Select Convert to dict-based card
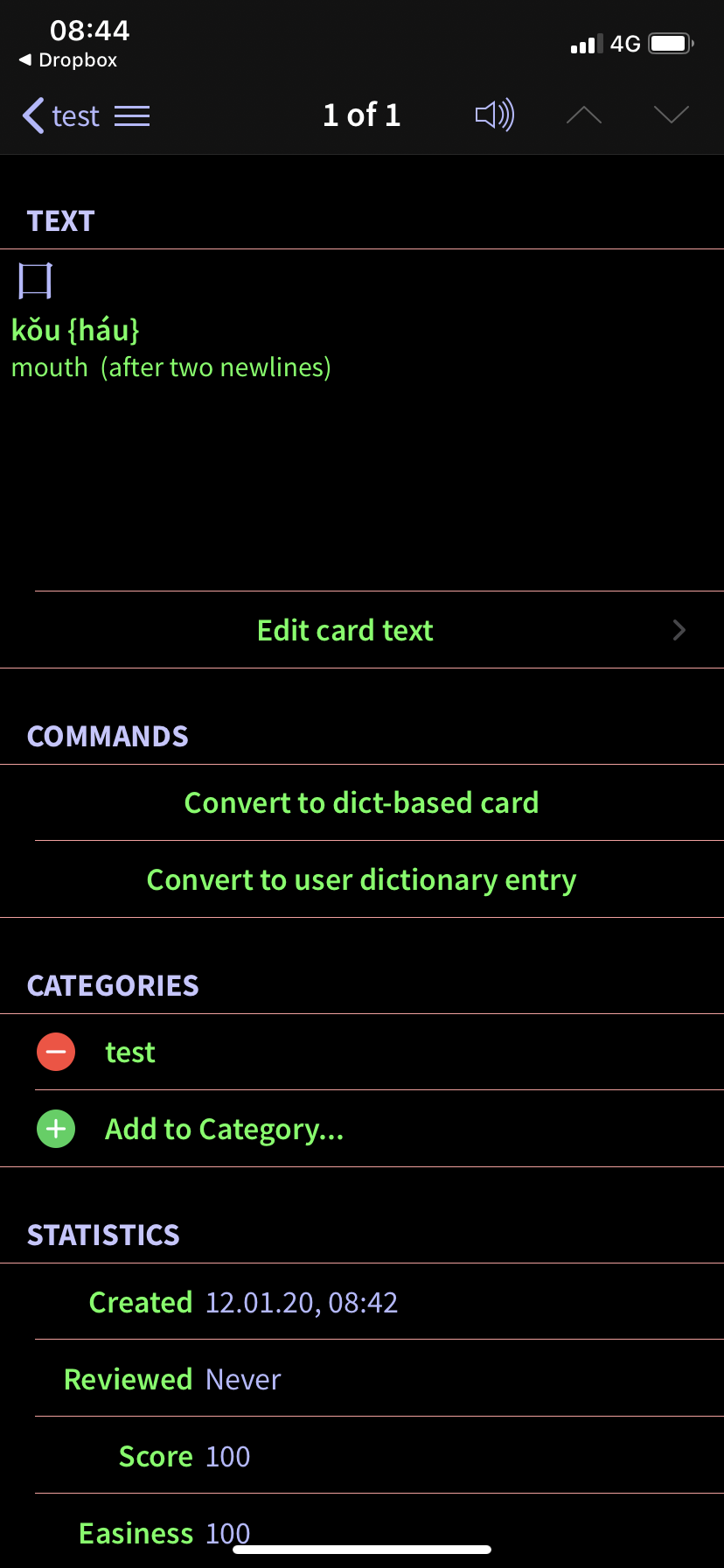Viewport: 724px width, 1568px height. [x=362, y=802]
